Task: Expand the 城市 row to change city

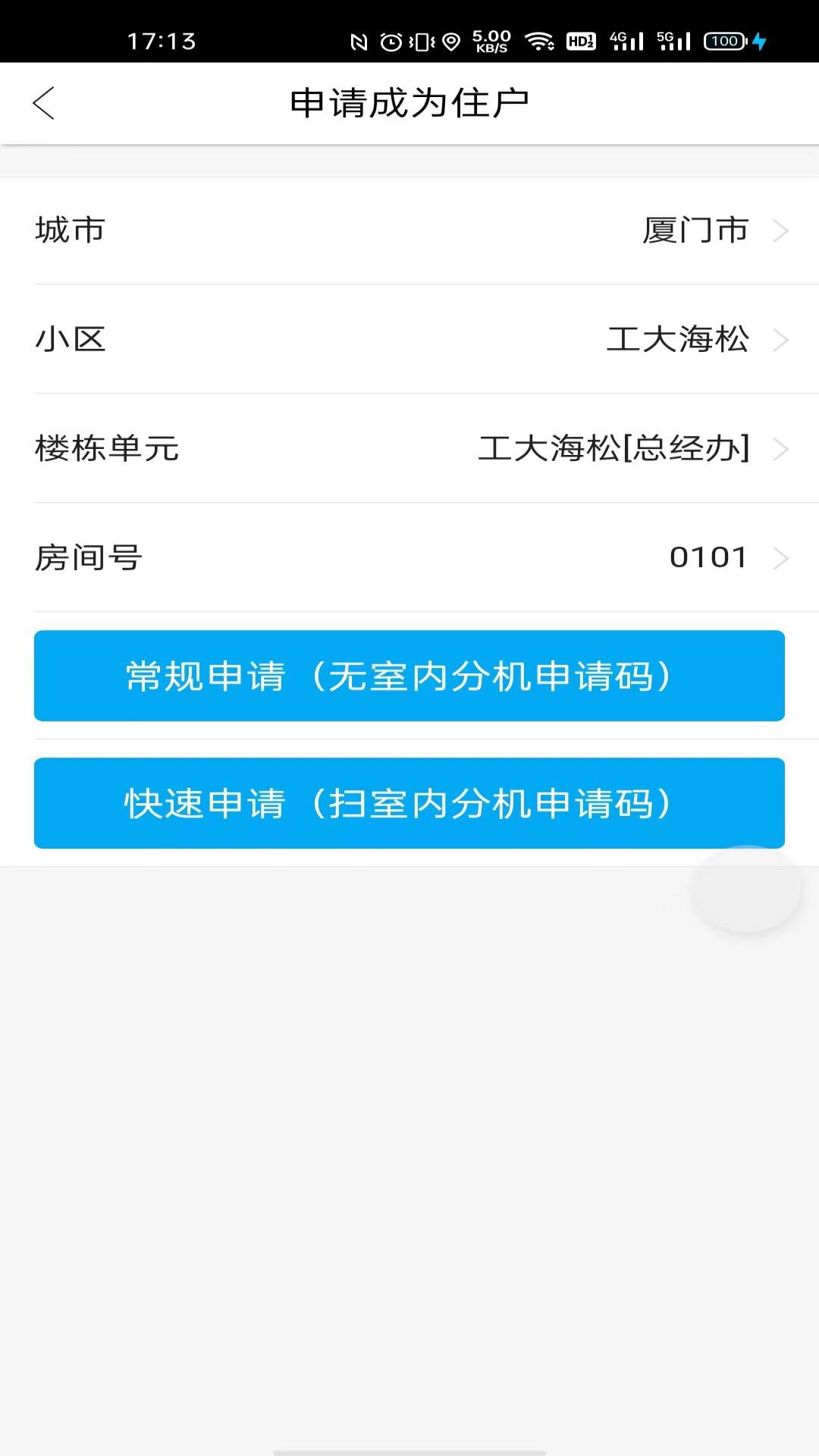Action: pyautogui.click(x=409, y=231)
